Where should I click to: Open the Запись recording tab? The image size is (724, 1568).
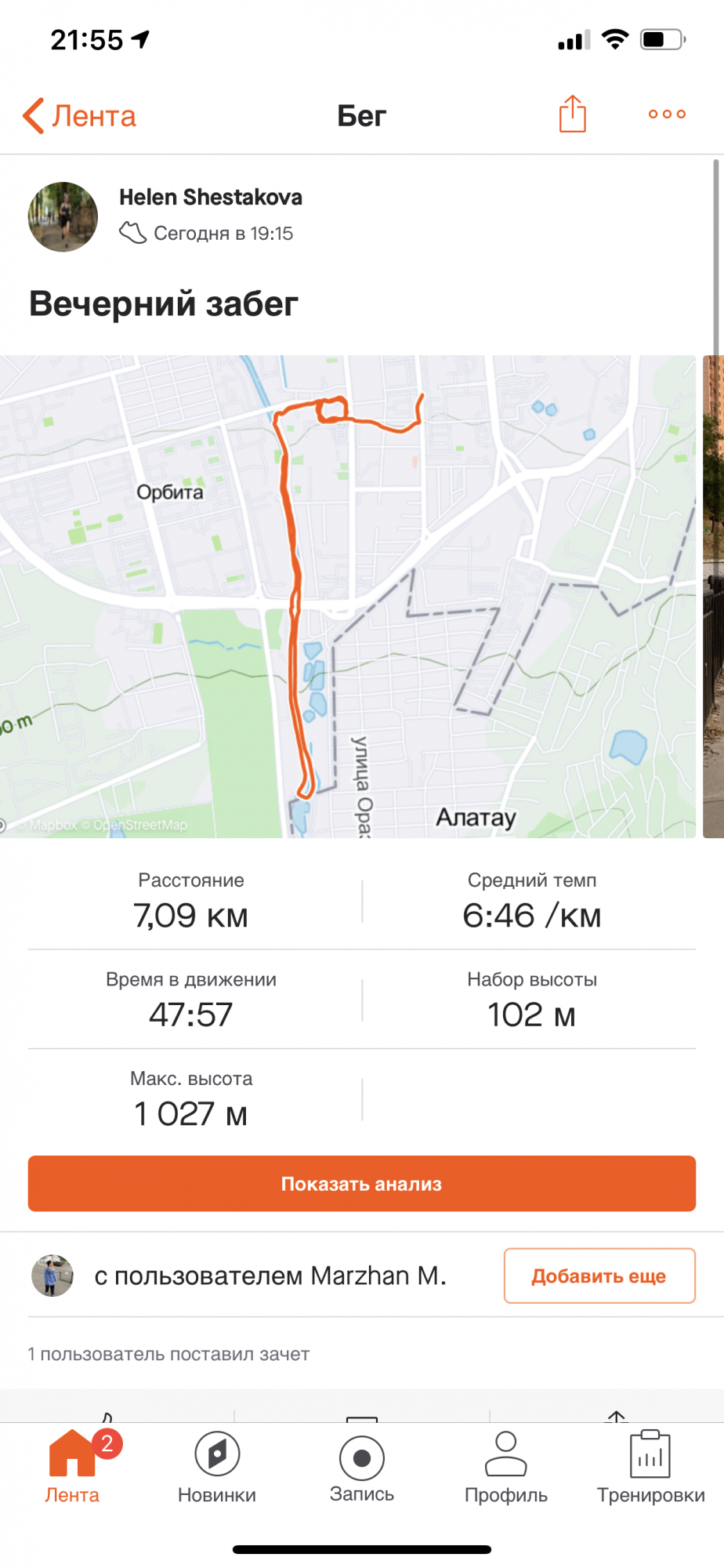[x=362, y=1466]
